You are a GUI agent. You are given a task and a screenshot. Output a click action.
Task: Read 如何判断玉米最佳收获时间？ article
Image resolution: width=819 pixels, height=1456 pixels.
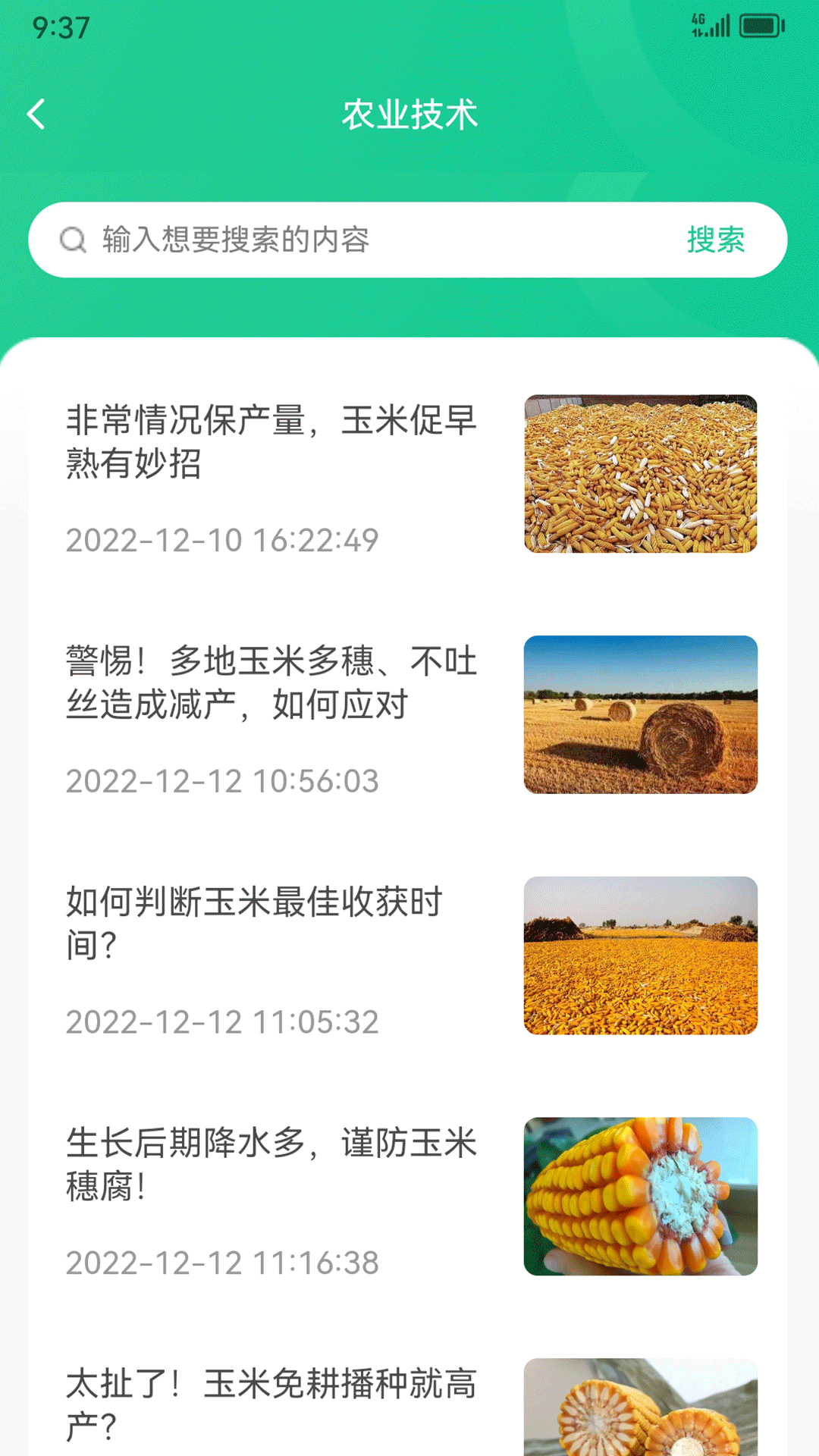coord(254,923)
